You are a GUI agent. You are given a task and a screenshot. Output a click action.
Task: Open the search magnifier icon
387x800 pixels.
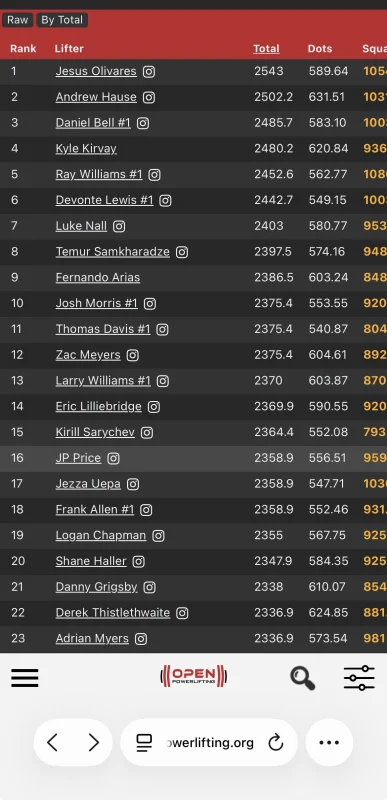click(303, 678)
